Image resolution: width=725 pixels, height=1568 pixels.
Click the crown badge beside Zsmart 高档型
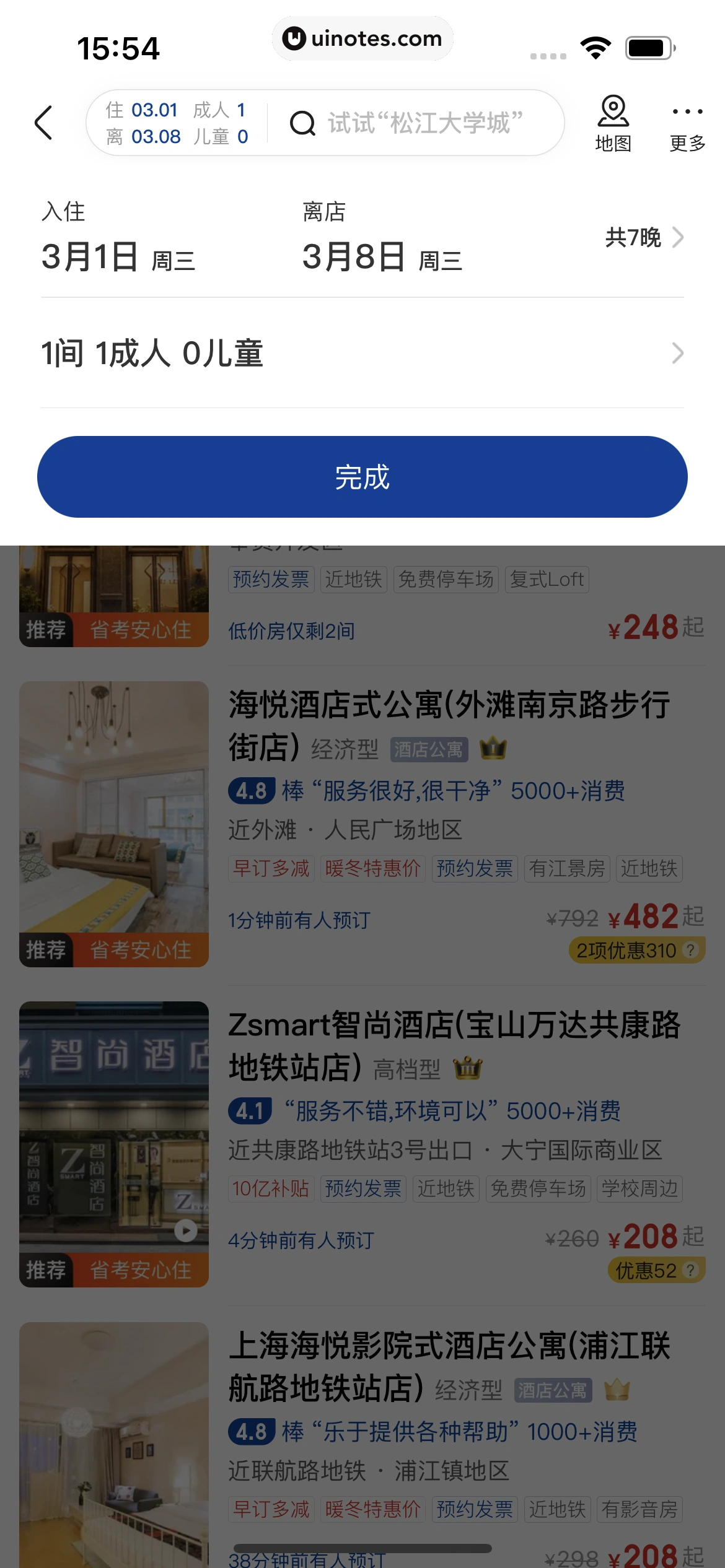[x=468, y=1069]
